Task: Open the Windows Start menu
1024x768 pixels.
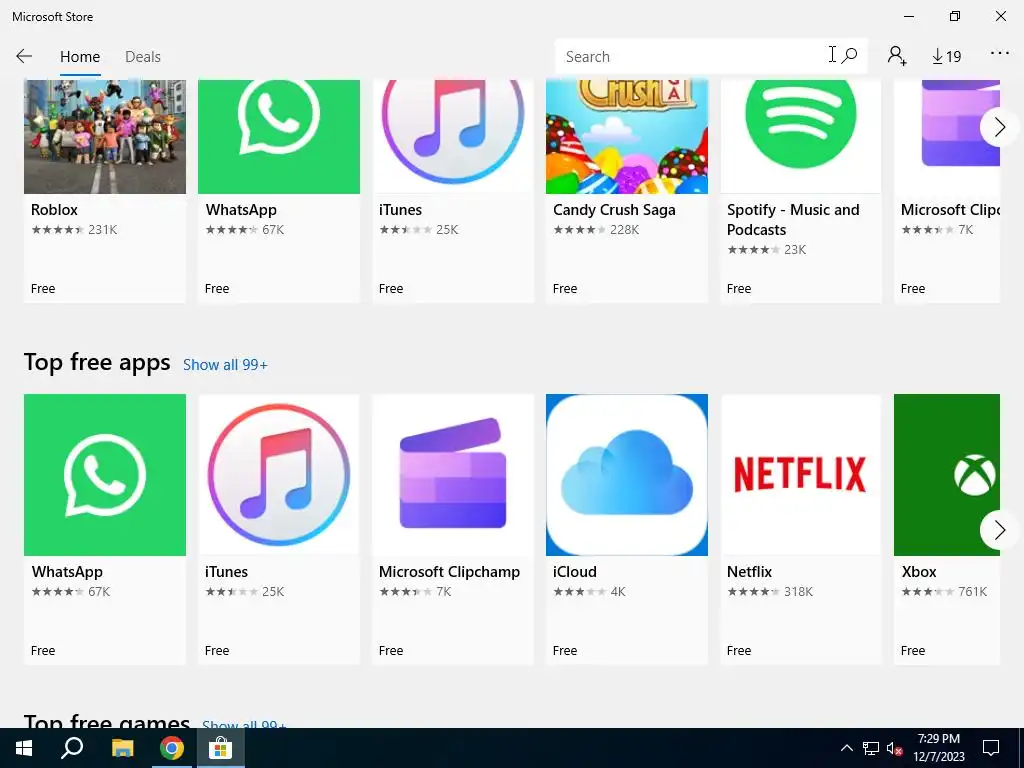Action: [24, 748]
